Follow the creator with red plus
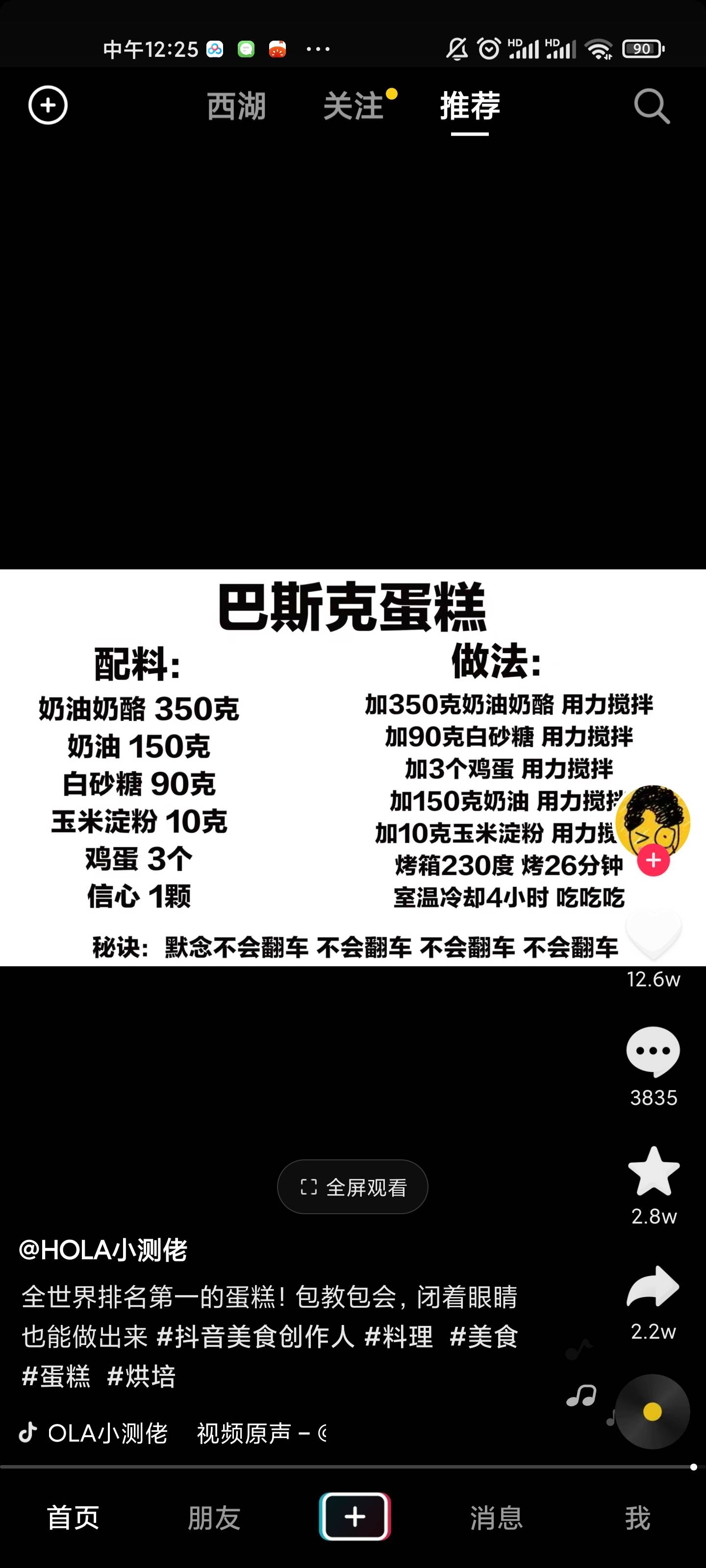Viewport: 706px width, 1568px height. tap(653, 860)
